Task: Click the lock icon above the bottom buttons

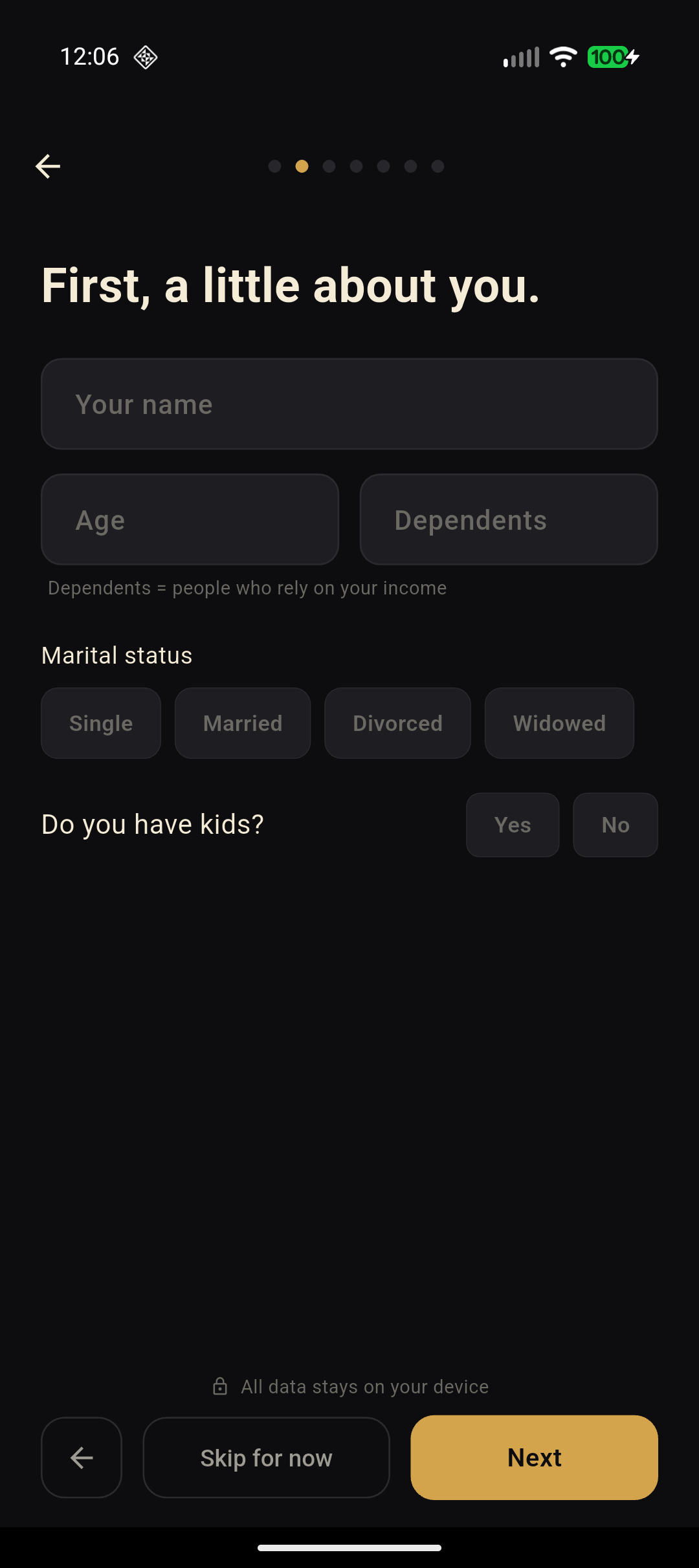Action: 221,1386
